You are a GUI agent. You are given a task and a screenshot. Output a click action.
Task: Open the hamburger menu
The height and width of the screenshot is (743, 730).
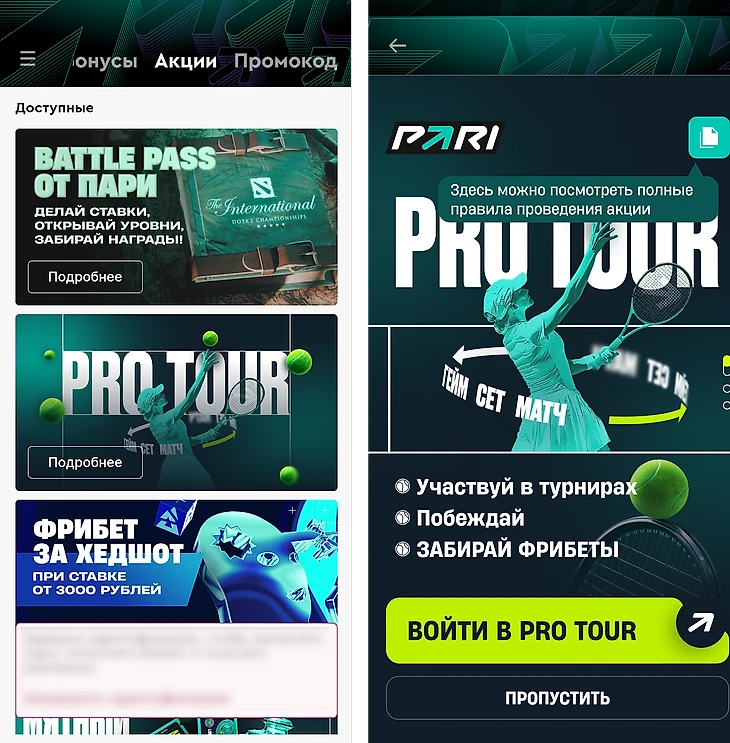pyautogui.click(x=28, y=59)
